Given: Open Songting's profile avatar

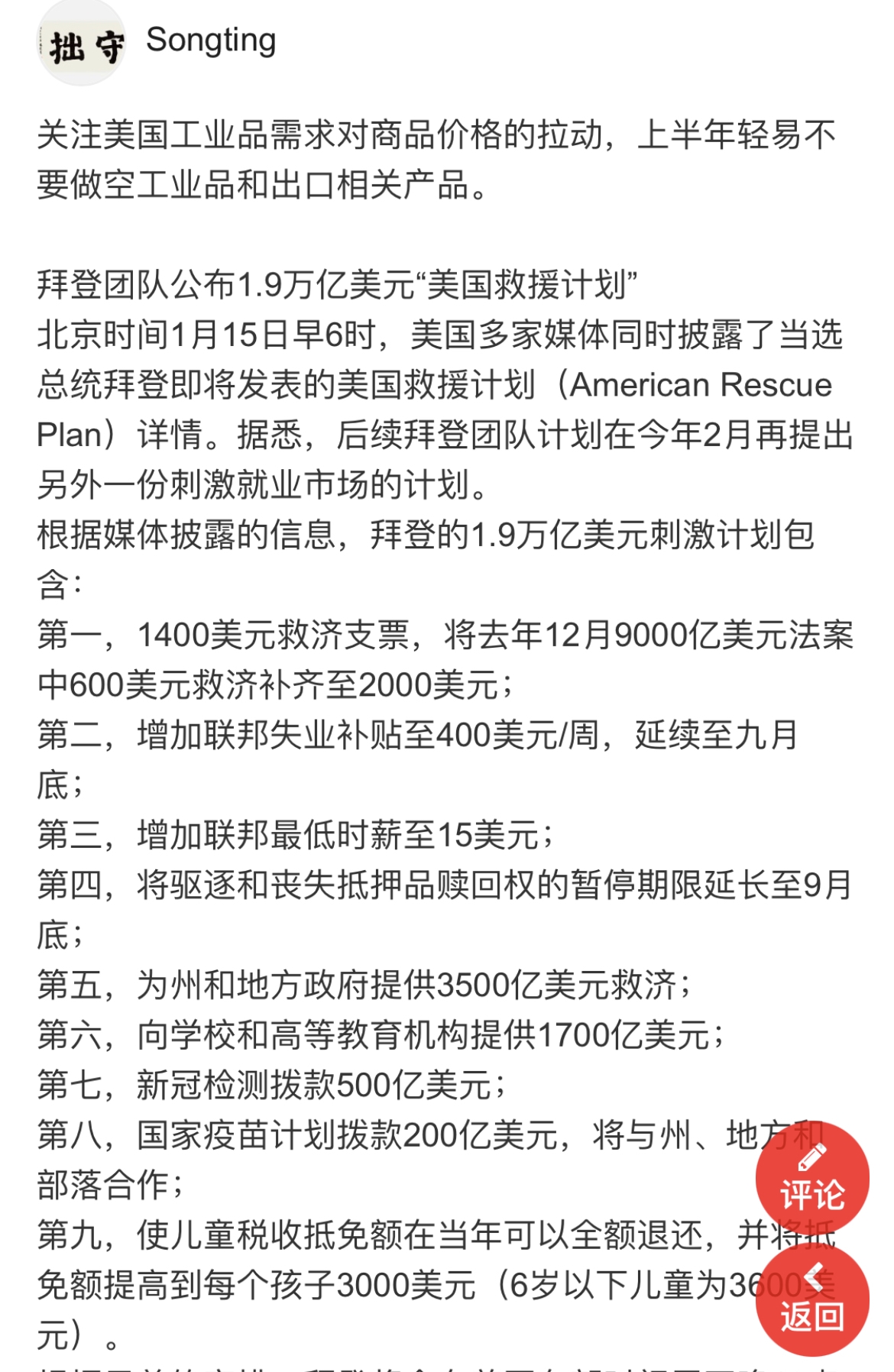Looking at the screenshot, I should coord(81,44).
